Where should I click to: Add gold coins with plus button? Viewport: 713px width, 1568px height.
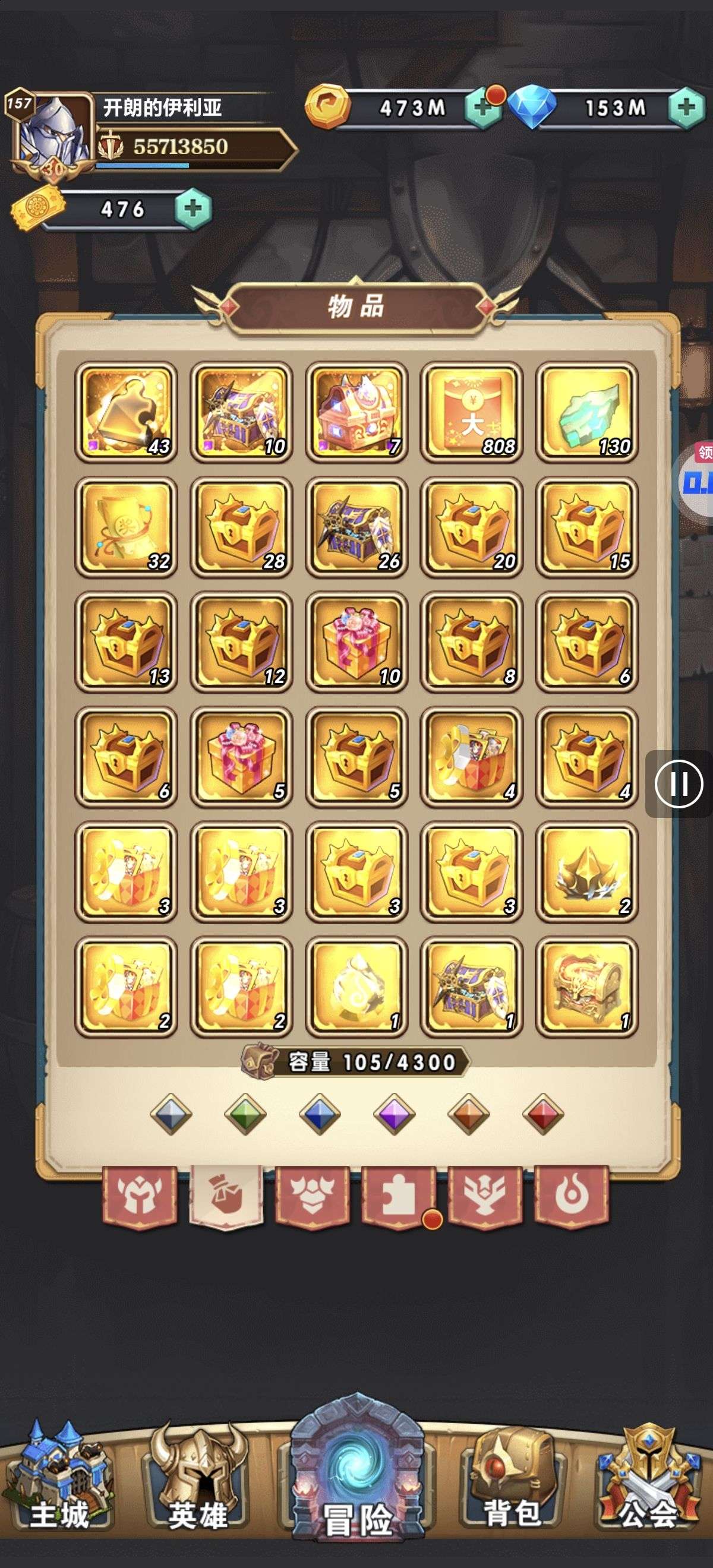point(482,109)
